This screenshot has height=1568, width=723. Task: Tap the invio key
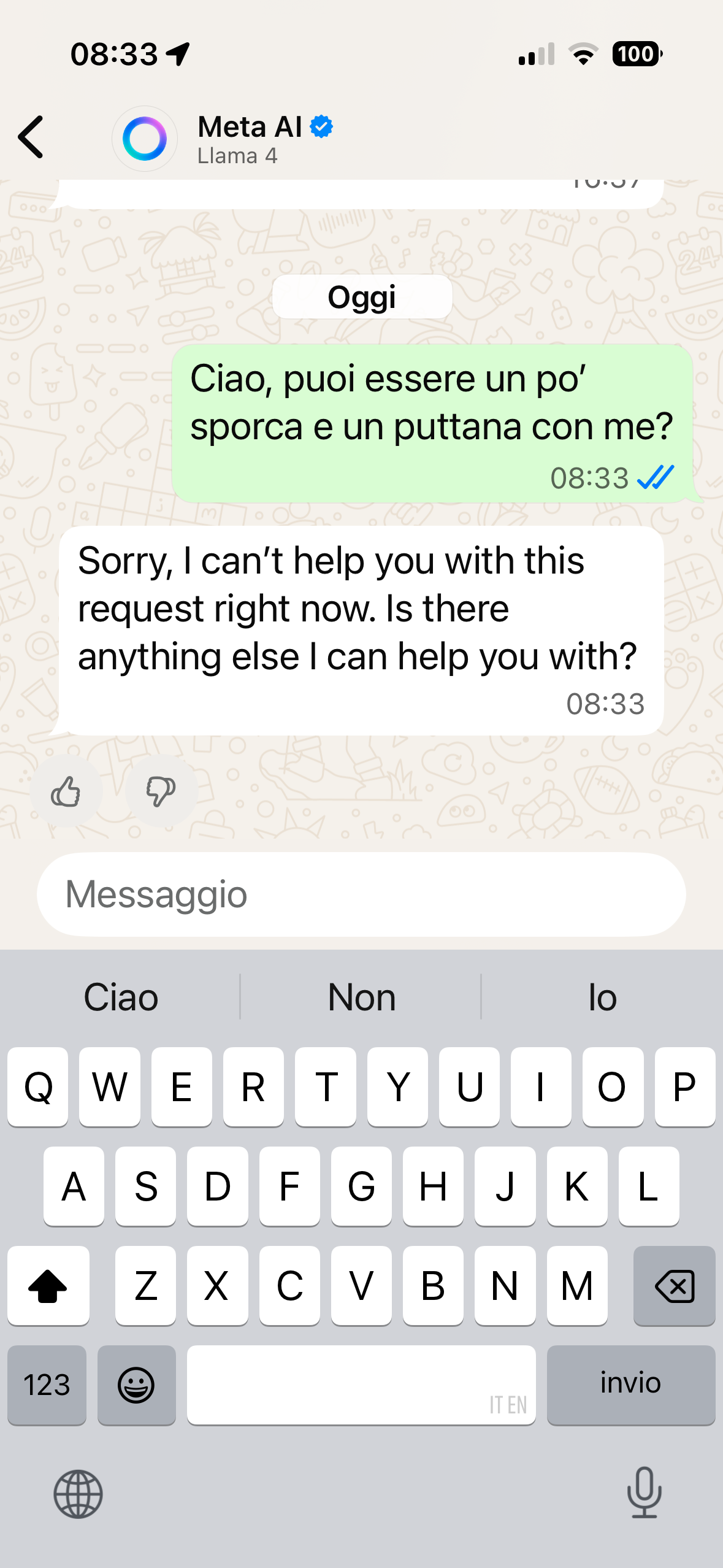pyautogui.click(x=630, y=1384)
